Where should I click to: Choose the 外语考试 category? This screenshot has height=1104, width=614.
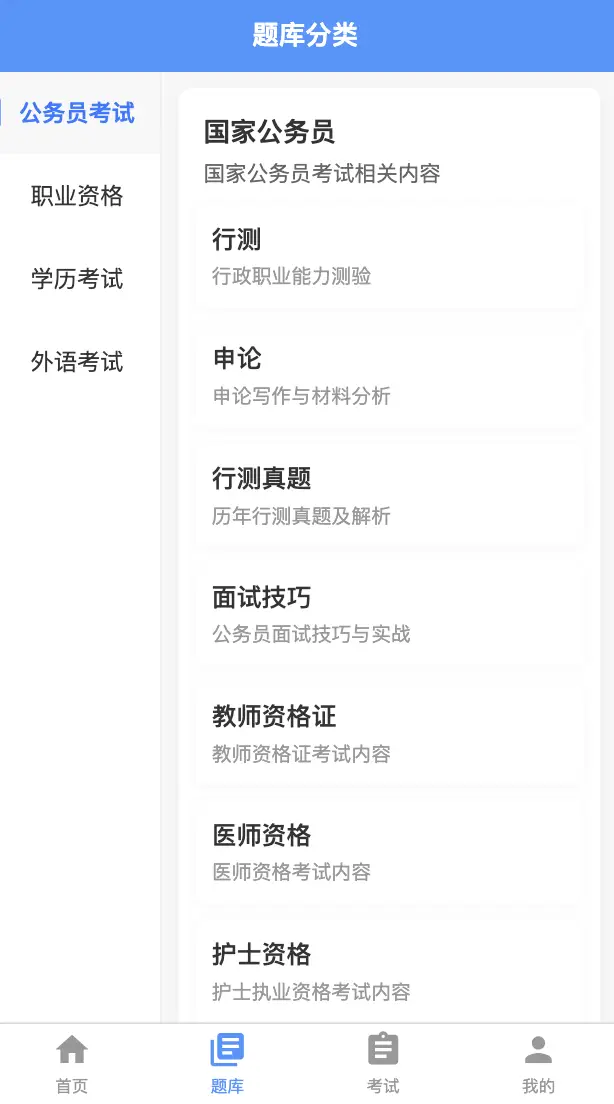(x=78, y=362)
